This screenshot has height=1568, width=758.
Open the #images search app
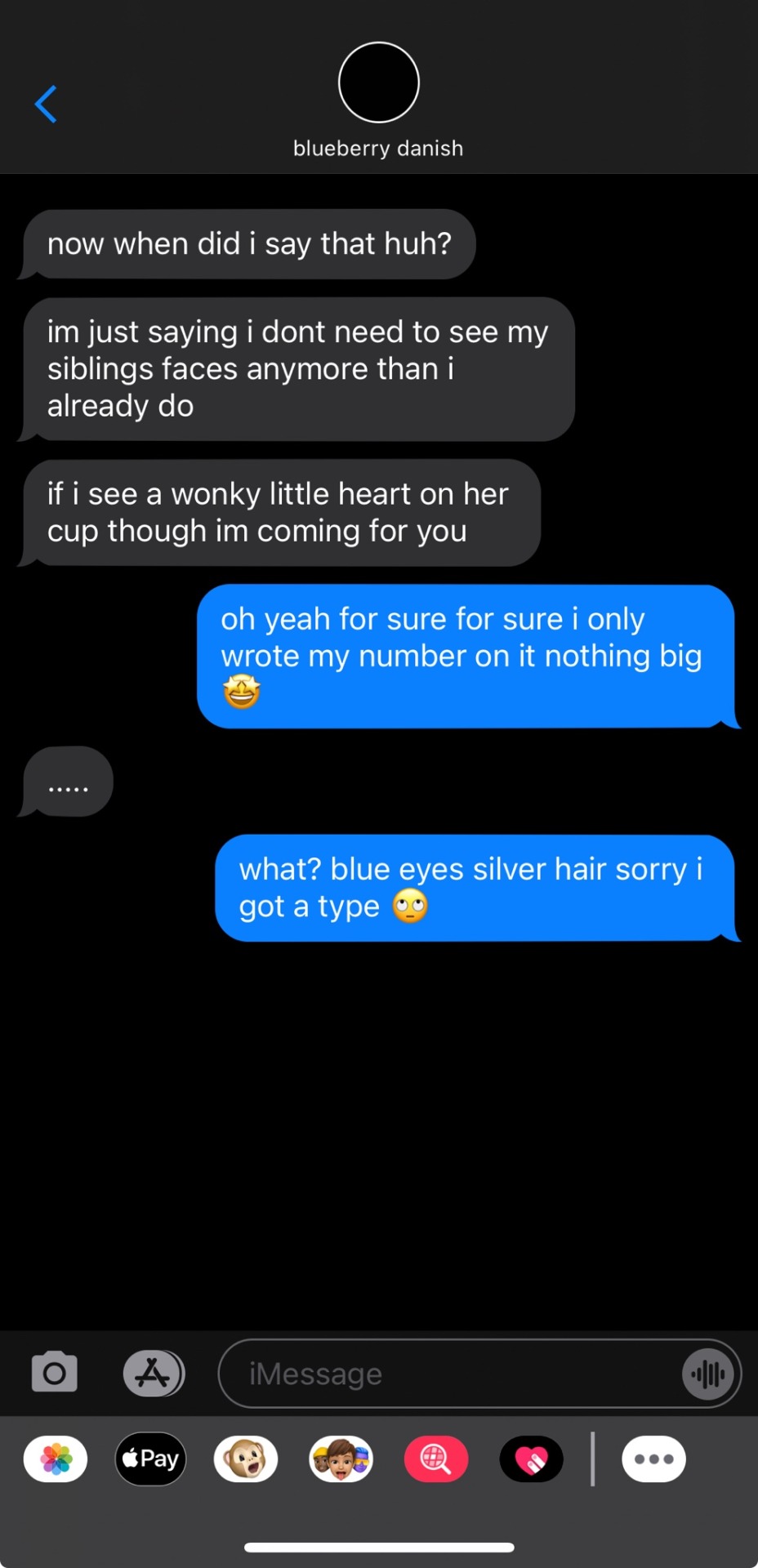coord(436,1459)
